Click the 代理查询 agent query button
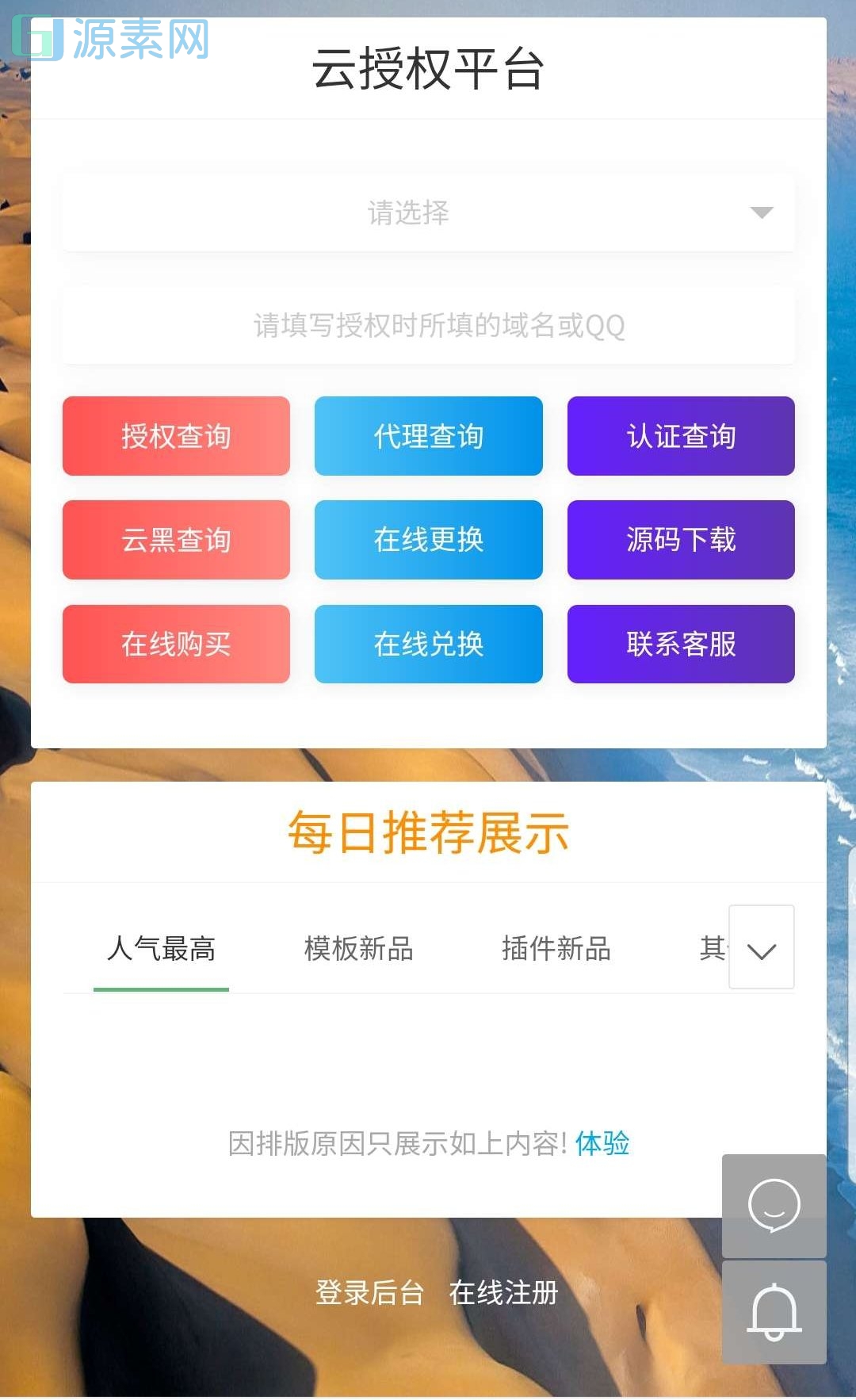 (x=428, y=436)
